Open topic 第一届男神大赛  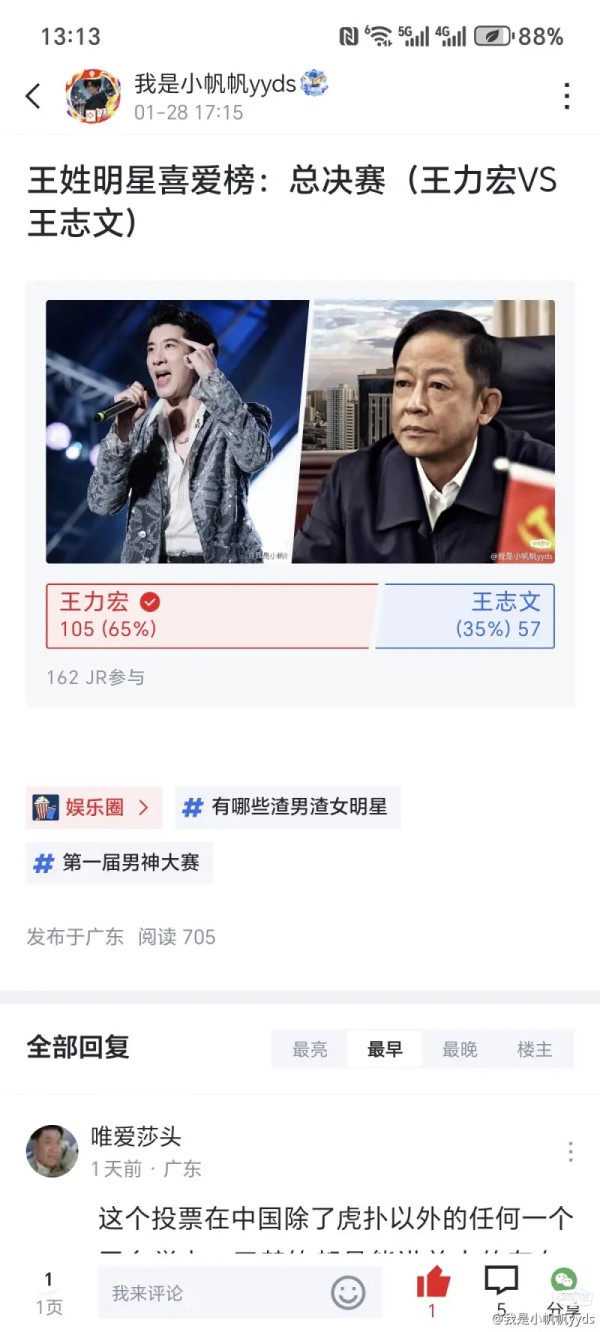click(119, 863)
